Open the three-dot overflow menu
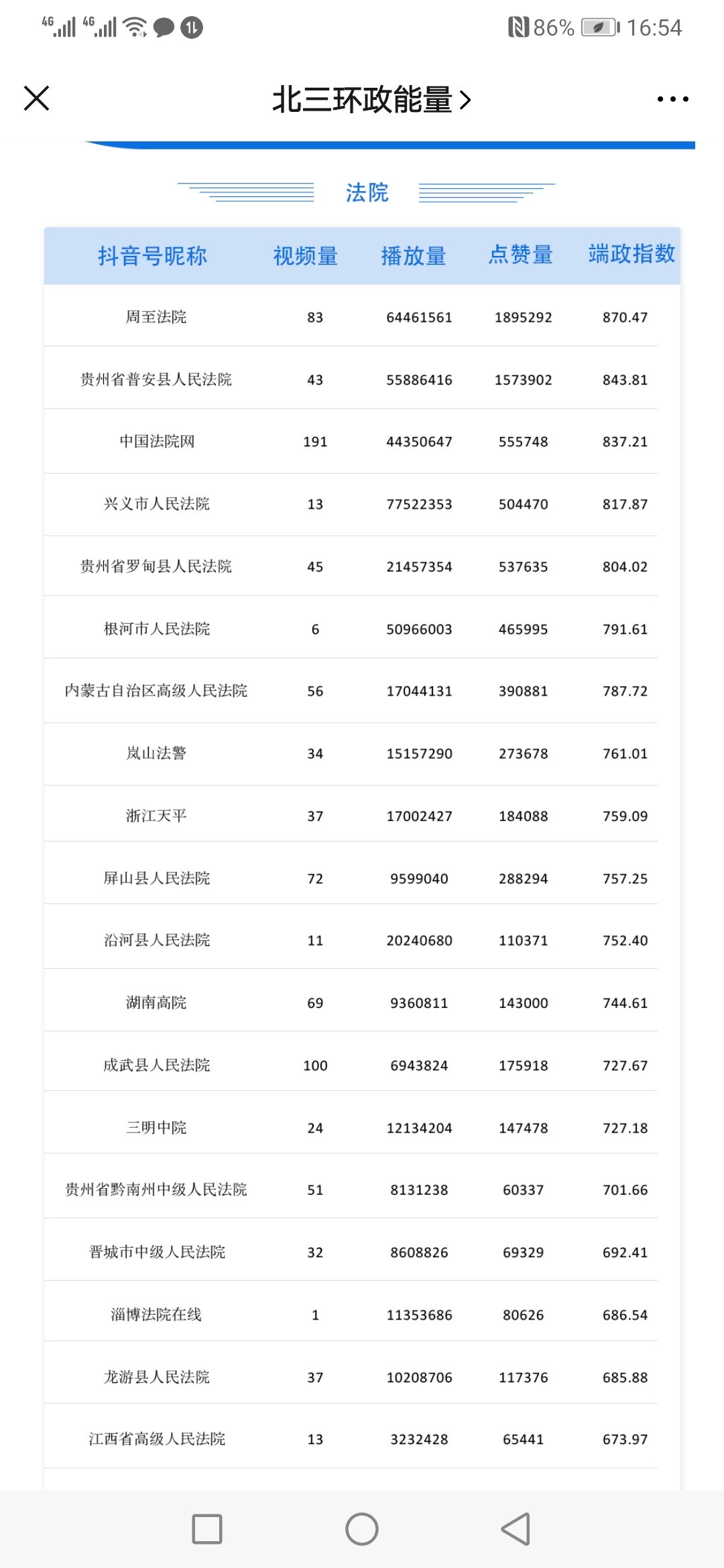 tap(672, 99)
